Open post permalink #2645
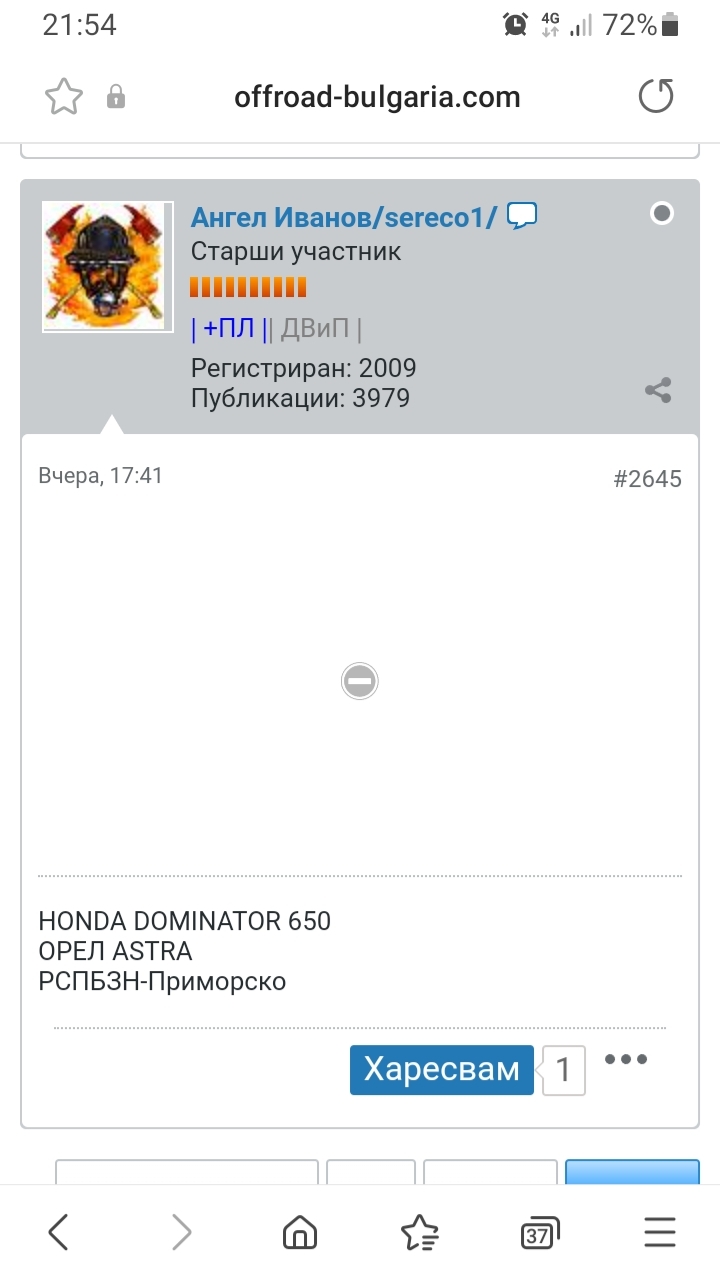 (647, 479)
